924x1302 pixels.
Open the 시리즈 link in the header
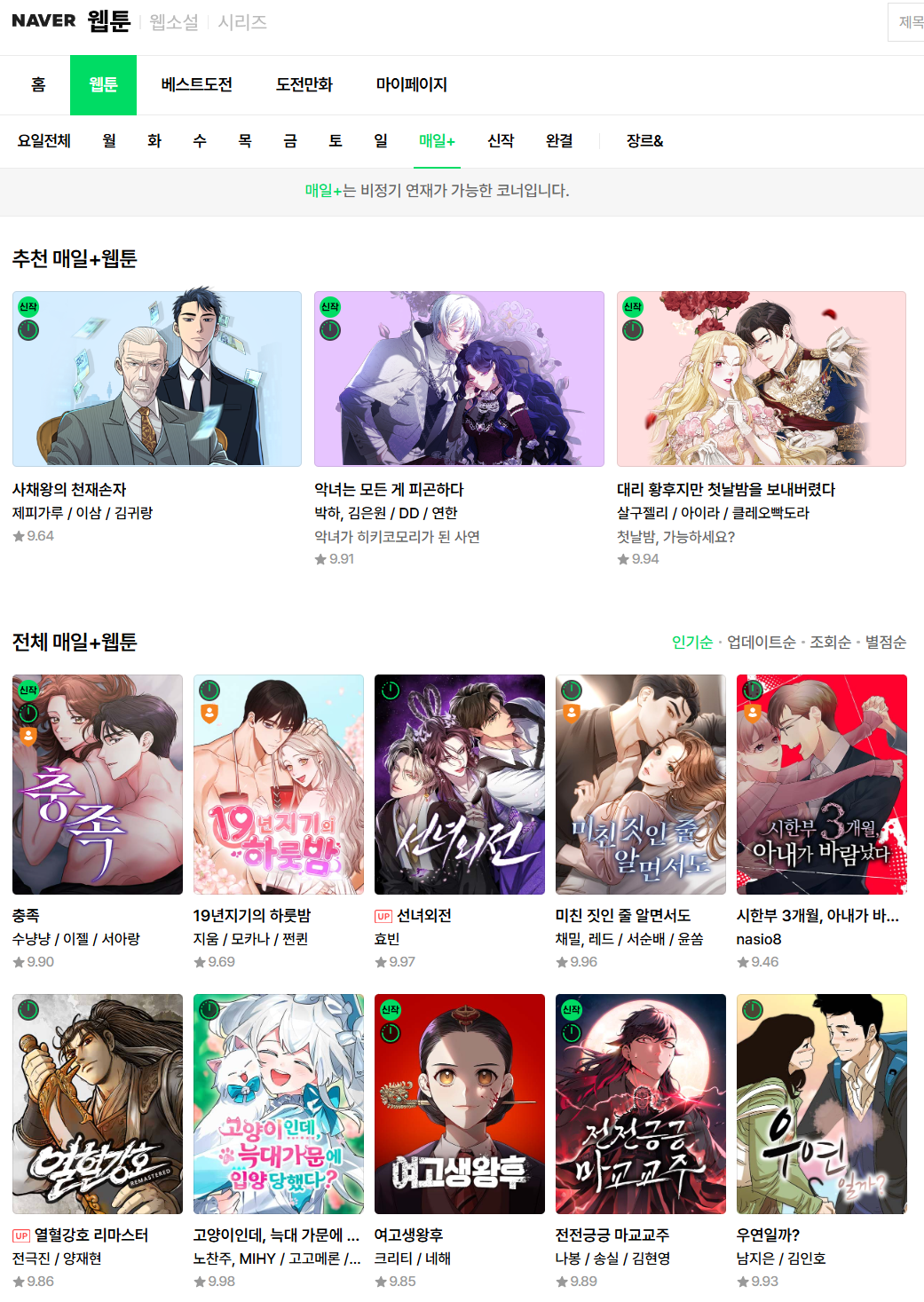coord(242,22)
